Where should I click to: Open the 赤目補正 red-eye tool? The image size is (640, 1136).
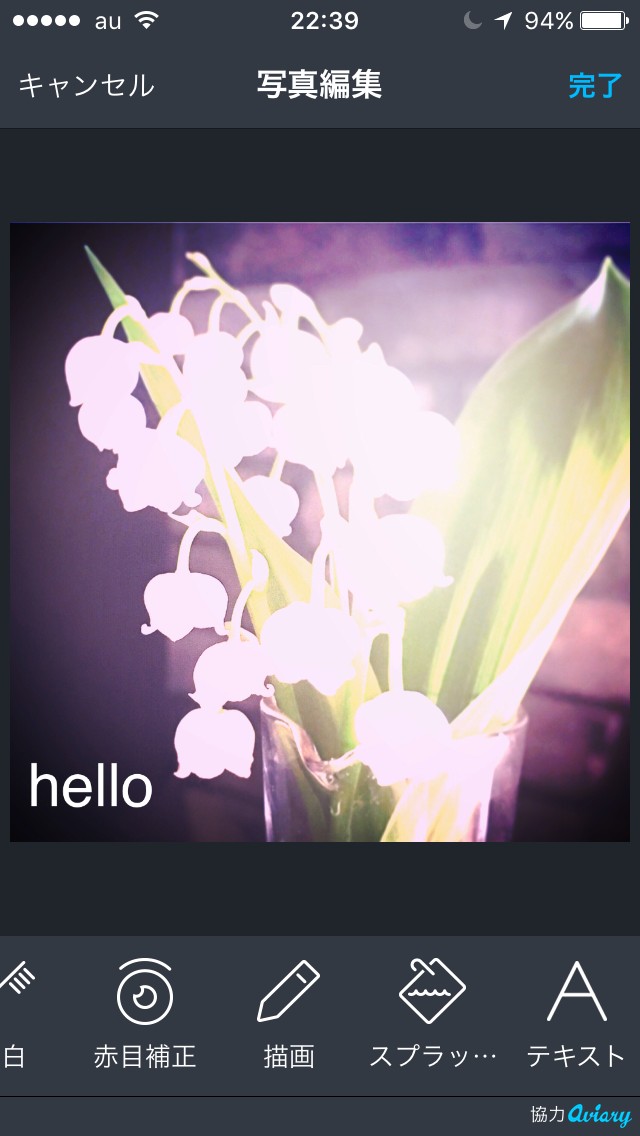145,1012
